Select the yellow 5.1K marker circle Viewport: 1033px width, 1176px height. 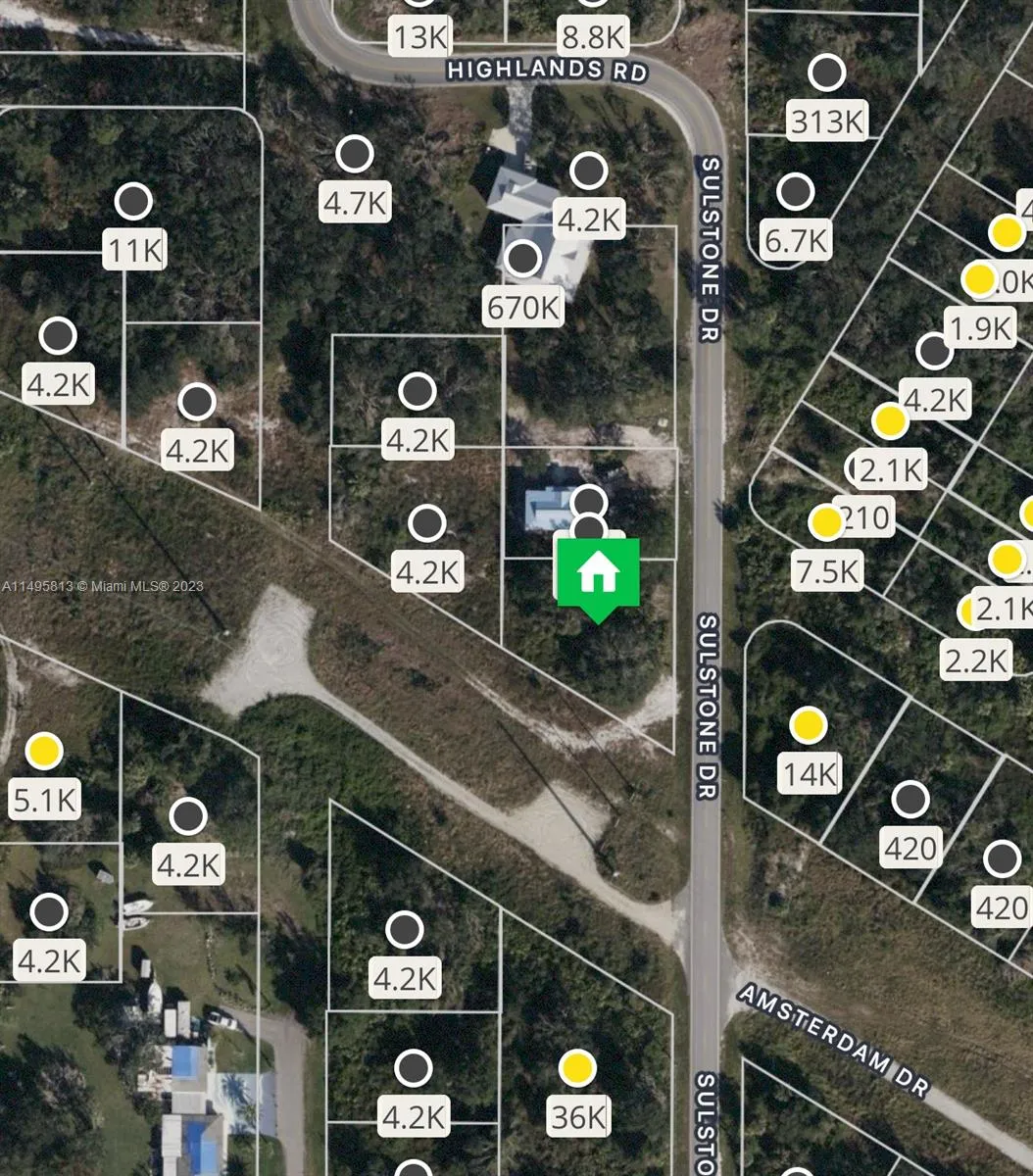[x=46, y=753]
